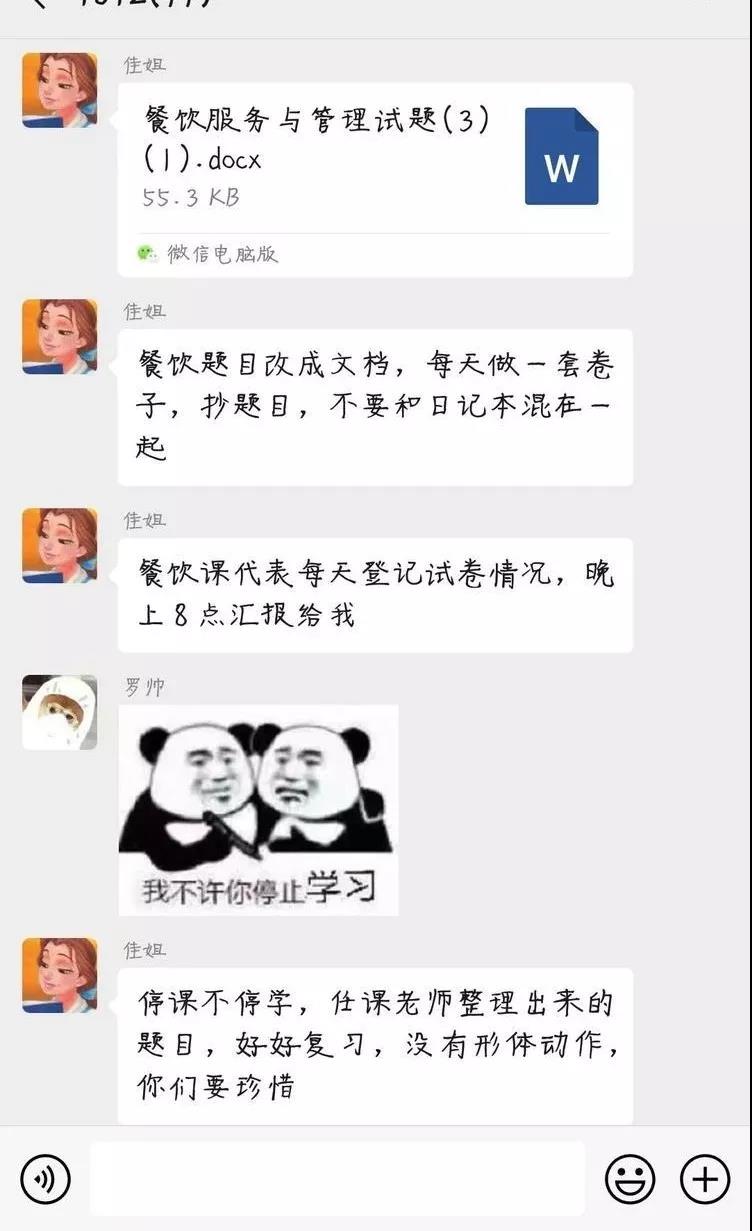Viewport: 752px width, 1231px height.
Task: Open 罗帅's profile avatar
Action: pyautogui.click(x=60, y=712)
